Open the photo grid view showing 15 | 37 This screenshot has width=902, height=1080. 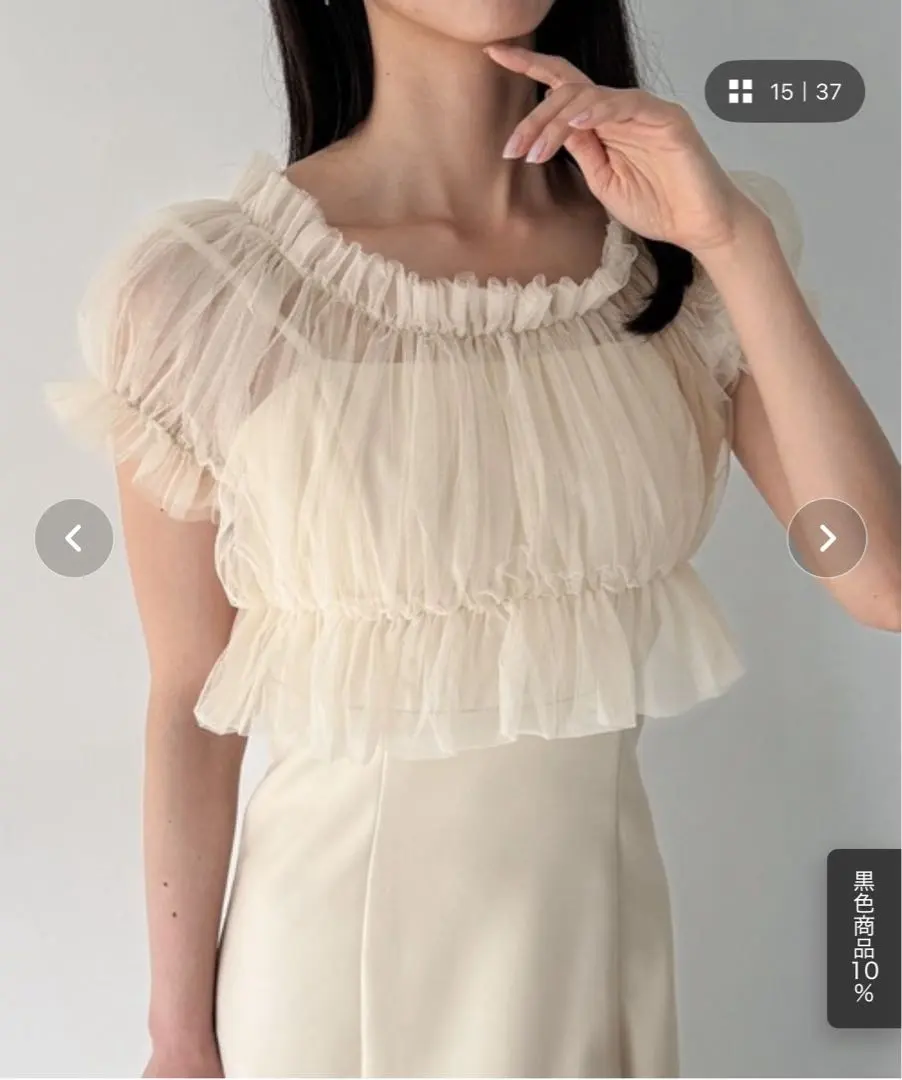point(784,92)
